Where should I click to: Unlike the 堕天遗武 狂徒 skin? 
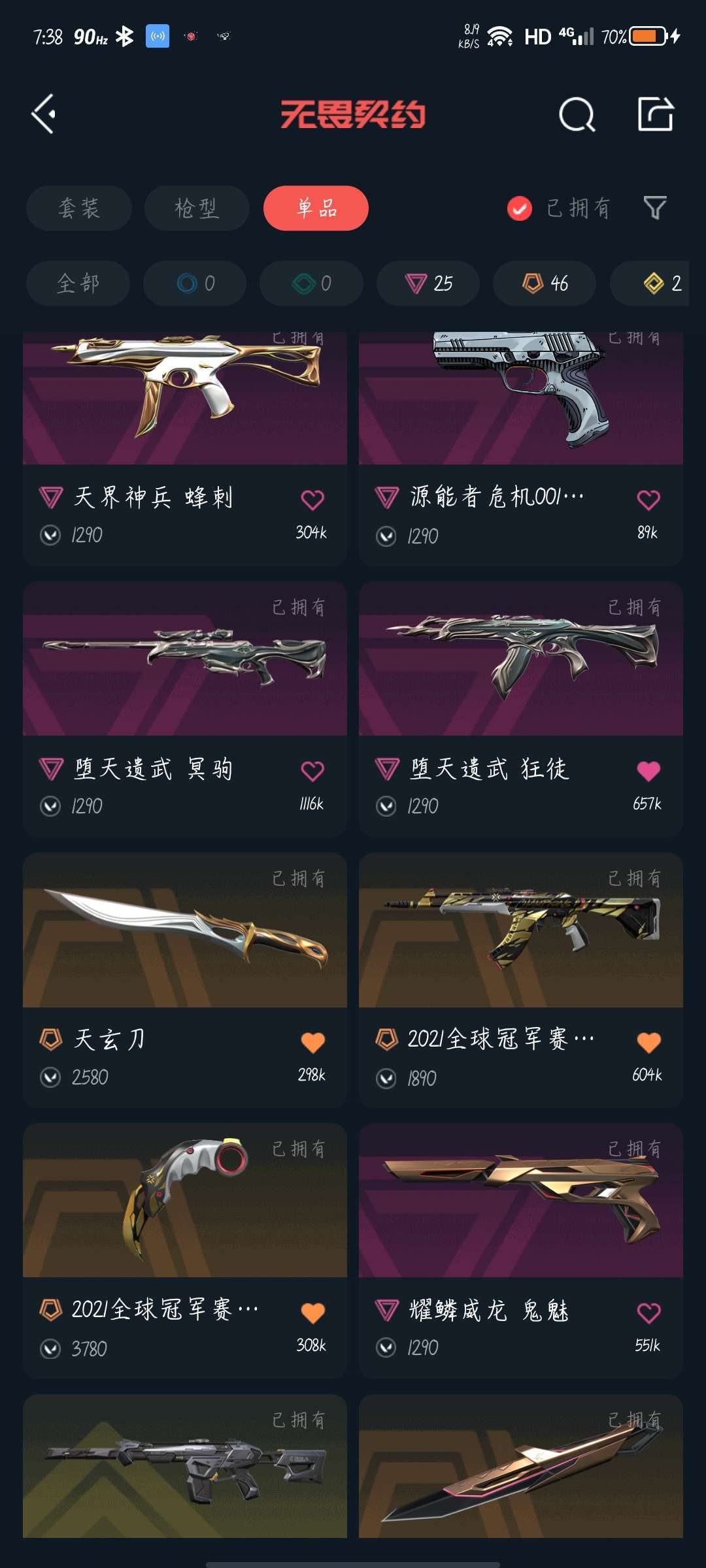click(648, 771)
